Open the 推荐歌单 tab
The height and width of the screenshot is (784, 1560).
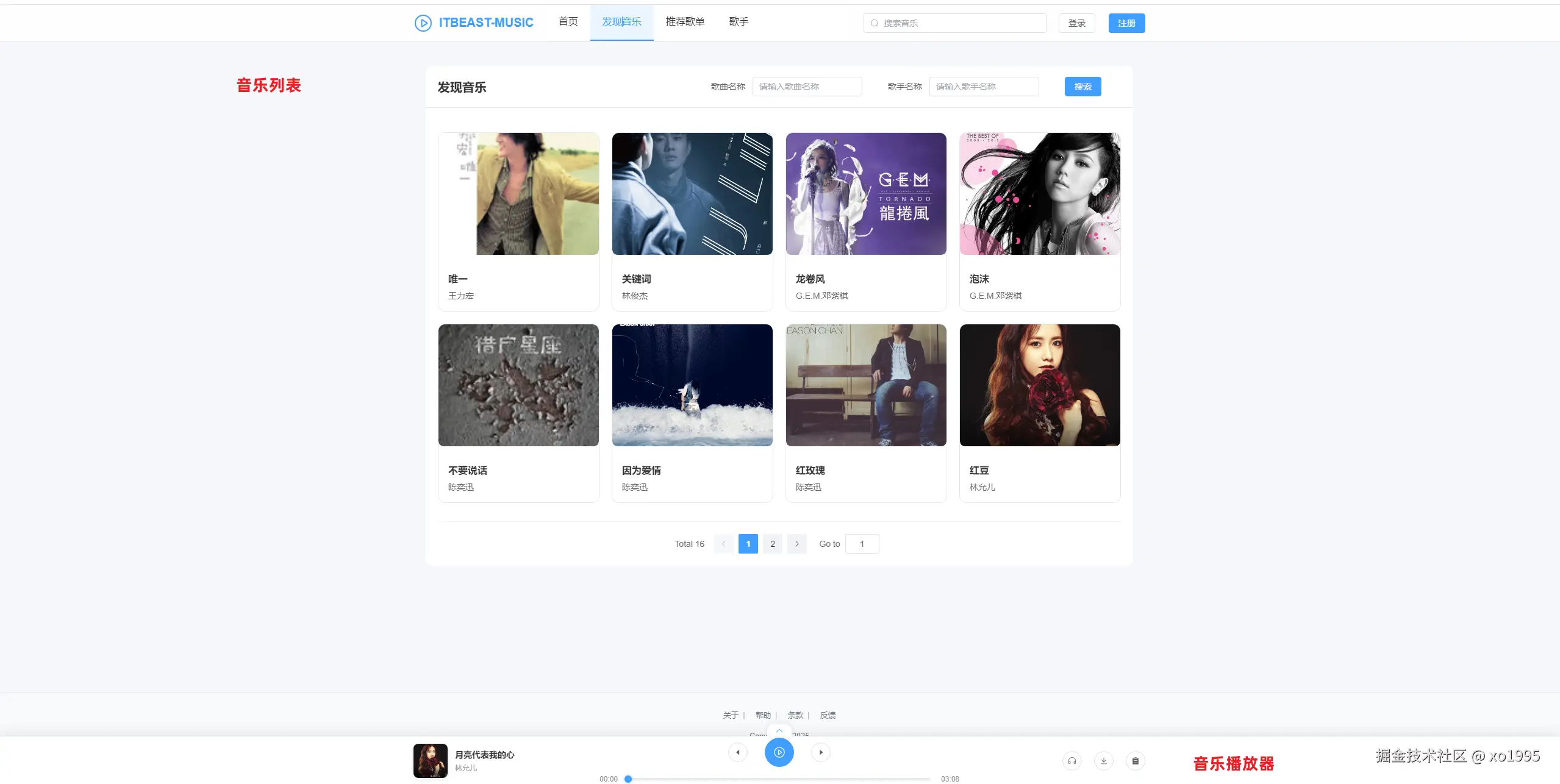(x=685, y=22)
